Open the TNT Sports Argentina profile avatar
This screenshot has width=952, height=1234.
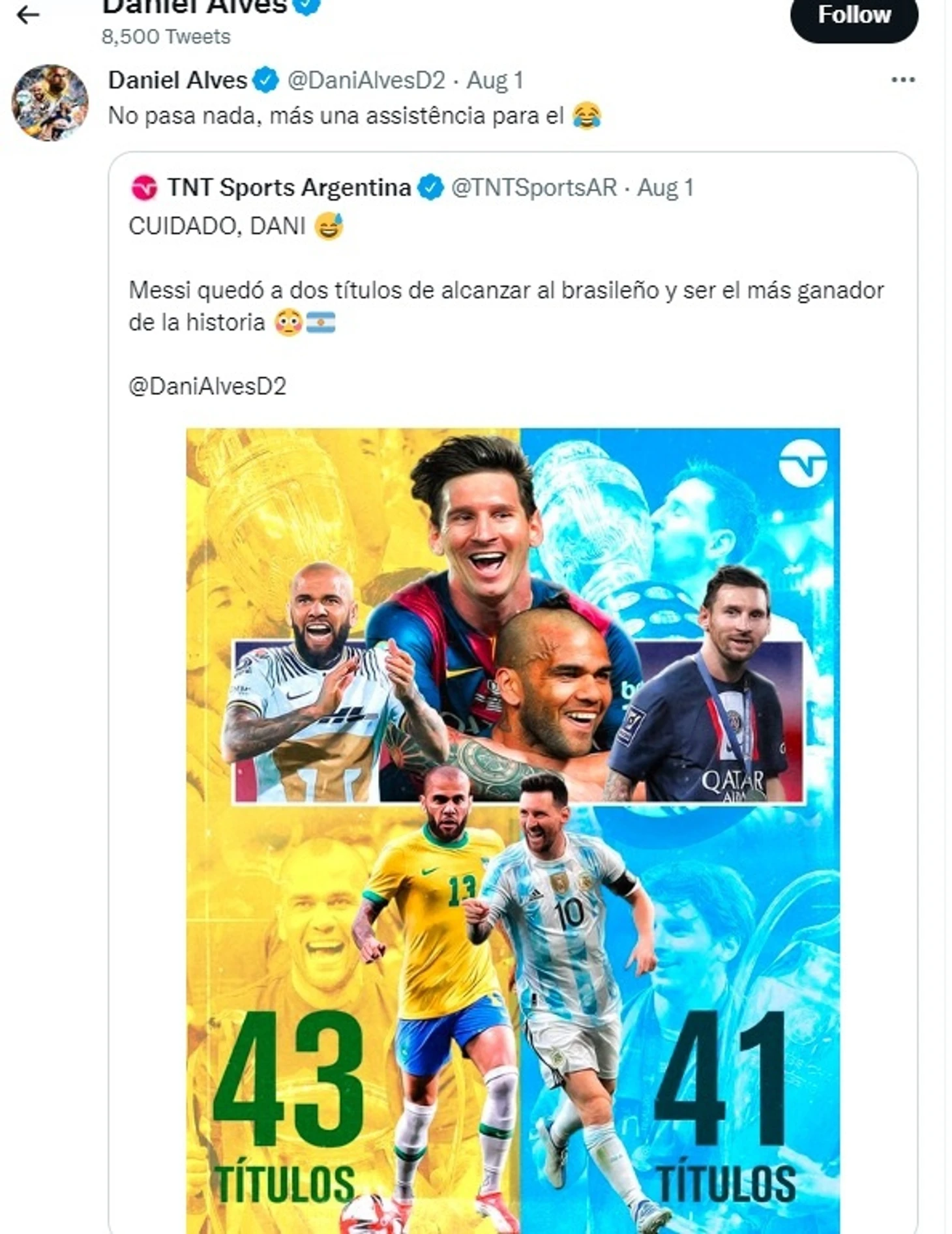pyautogui.click(x=144, y=188)
